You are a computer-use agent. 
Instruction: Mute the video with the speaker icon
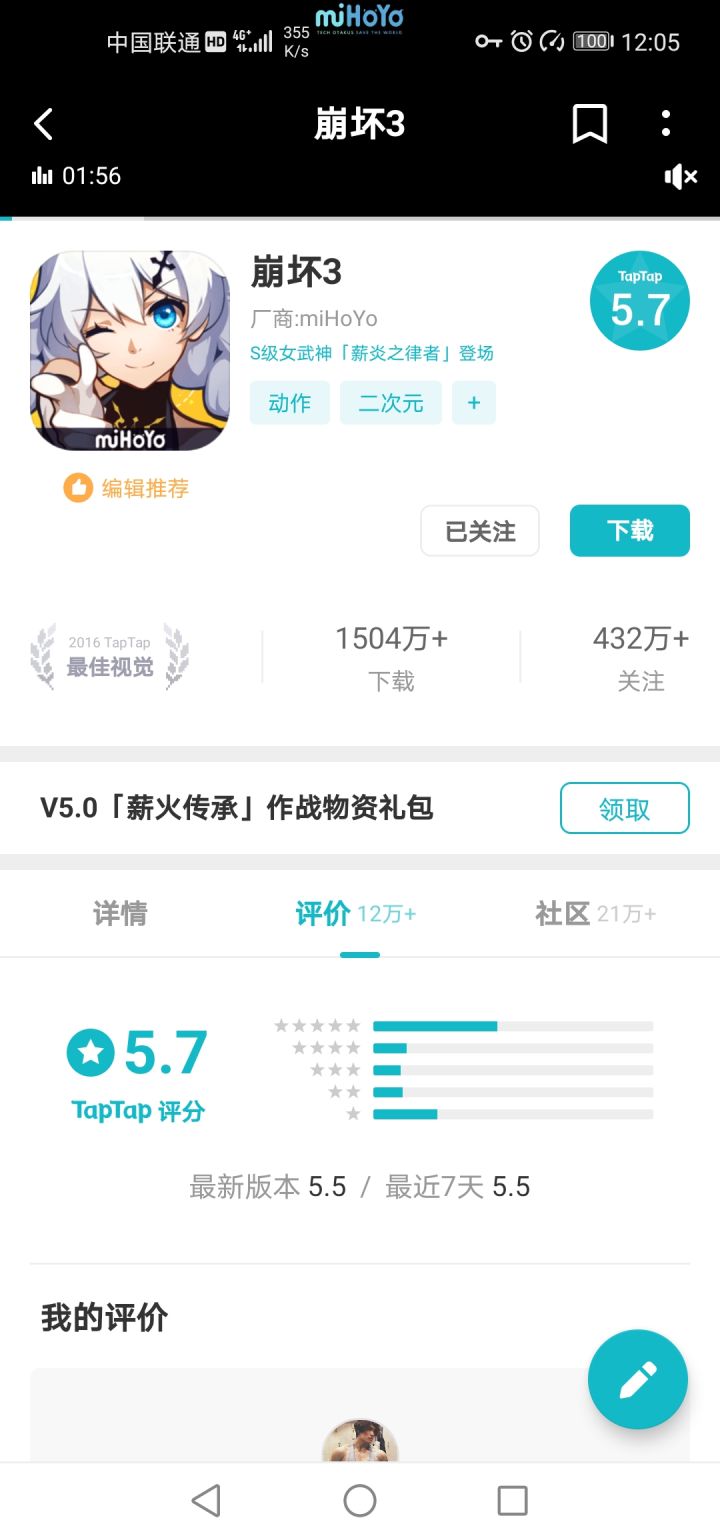click(x=679, y=176)
